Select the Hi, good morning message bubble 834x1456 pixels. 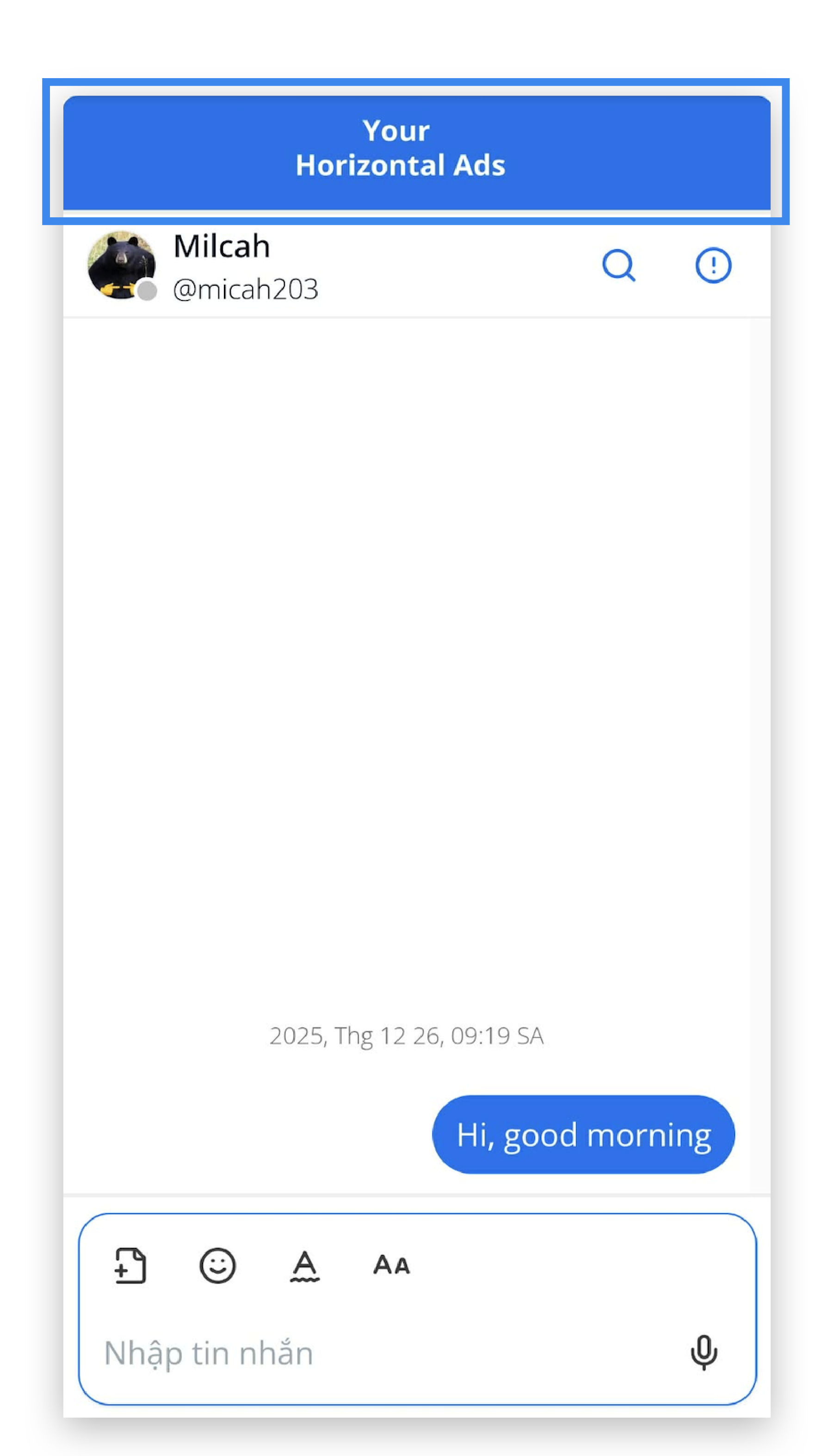pyautogui.click(x=583, y=1135)
